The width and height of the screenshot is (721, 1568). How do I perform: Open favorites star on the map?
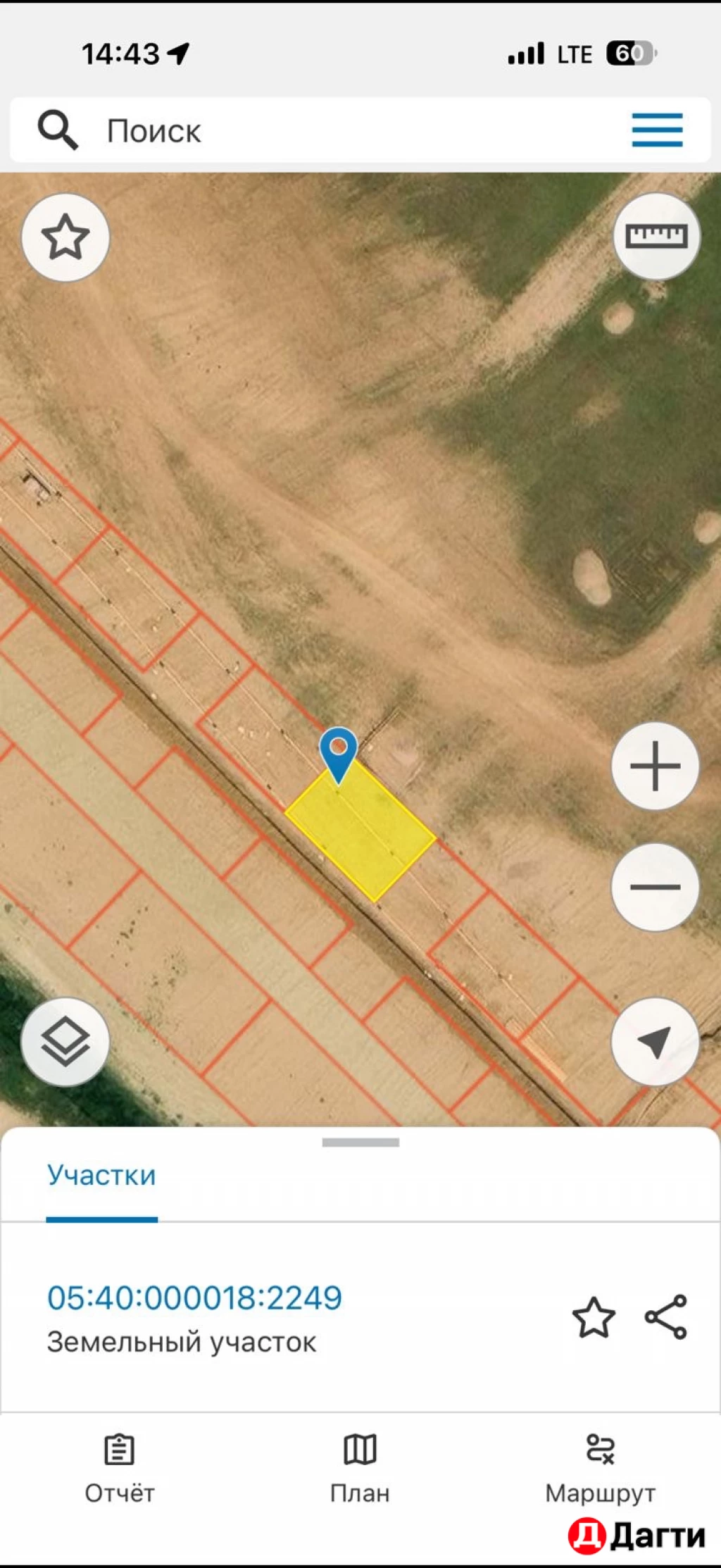[65, 237]
